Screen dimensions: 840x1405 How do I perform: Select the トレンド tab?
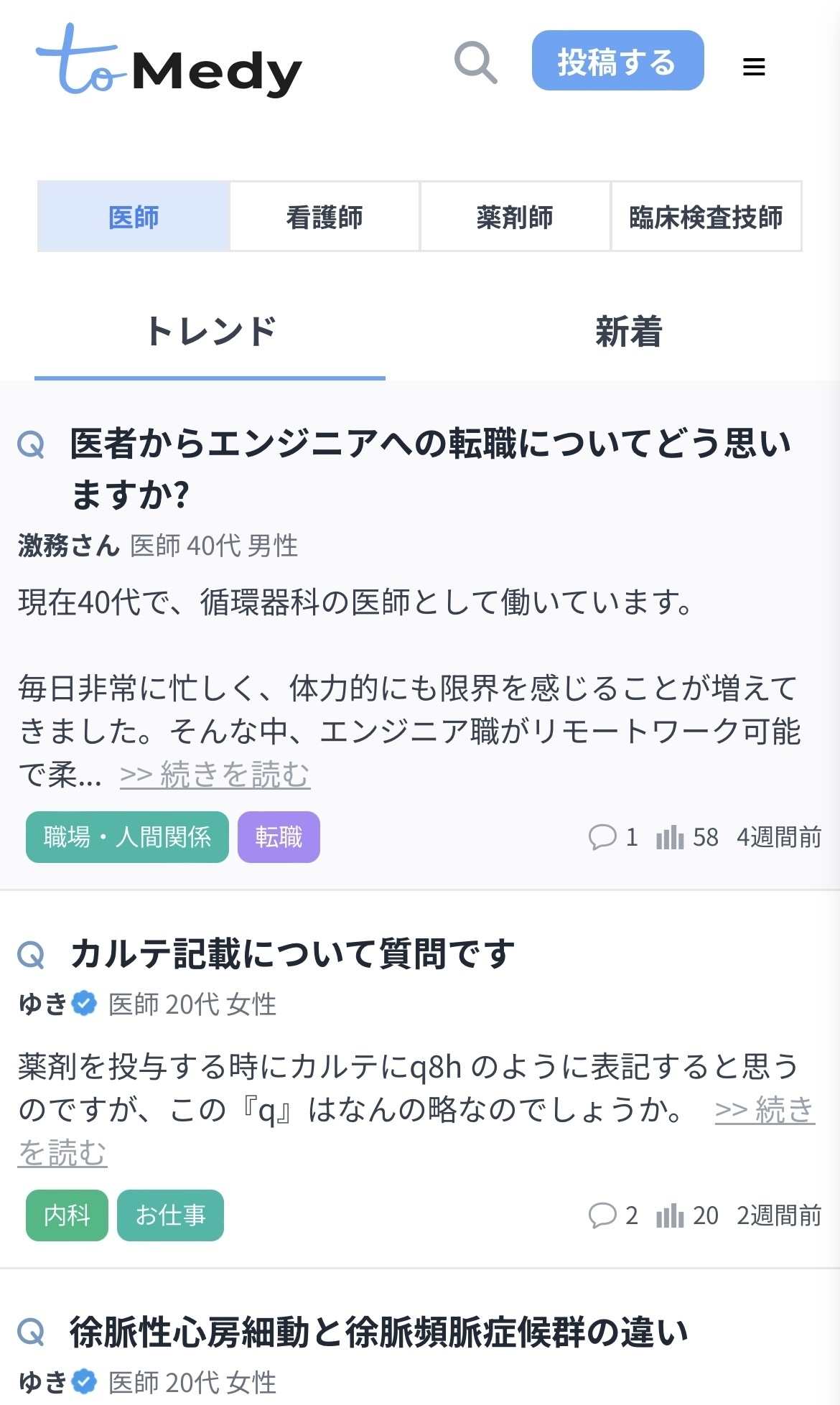click(x=210, y=332)
